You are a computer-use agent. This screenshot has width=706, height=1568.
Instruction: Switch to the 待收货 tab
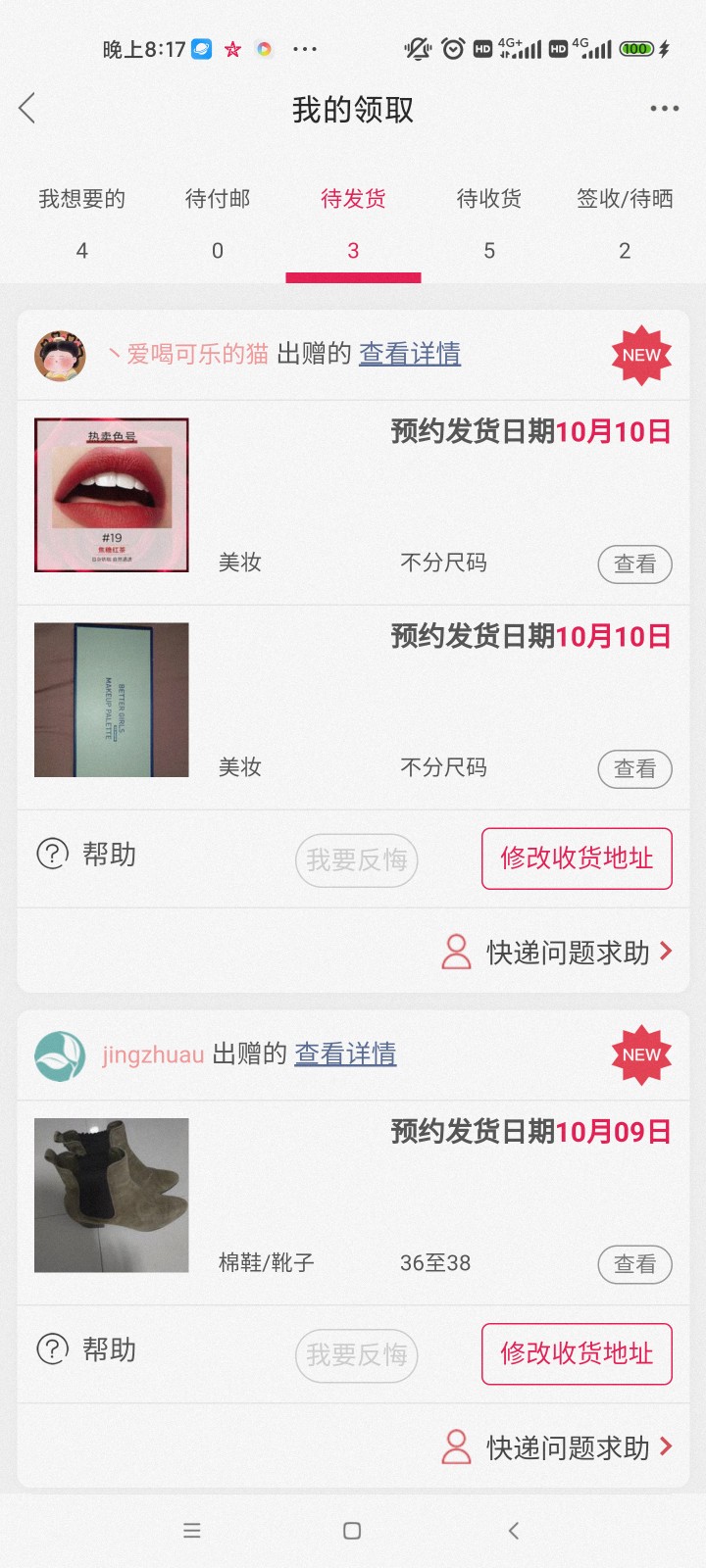tap(489, 222)
